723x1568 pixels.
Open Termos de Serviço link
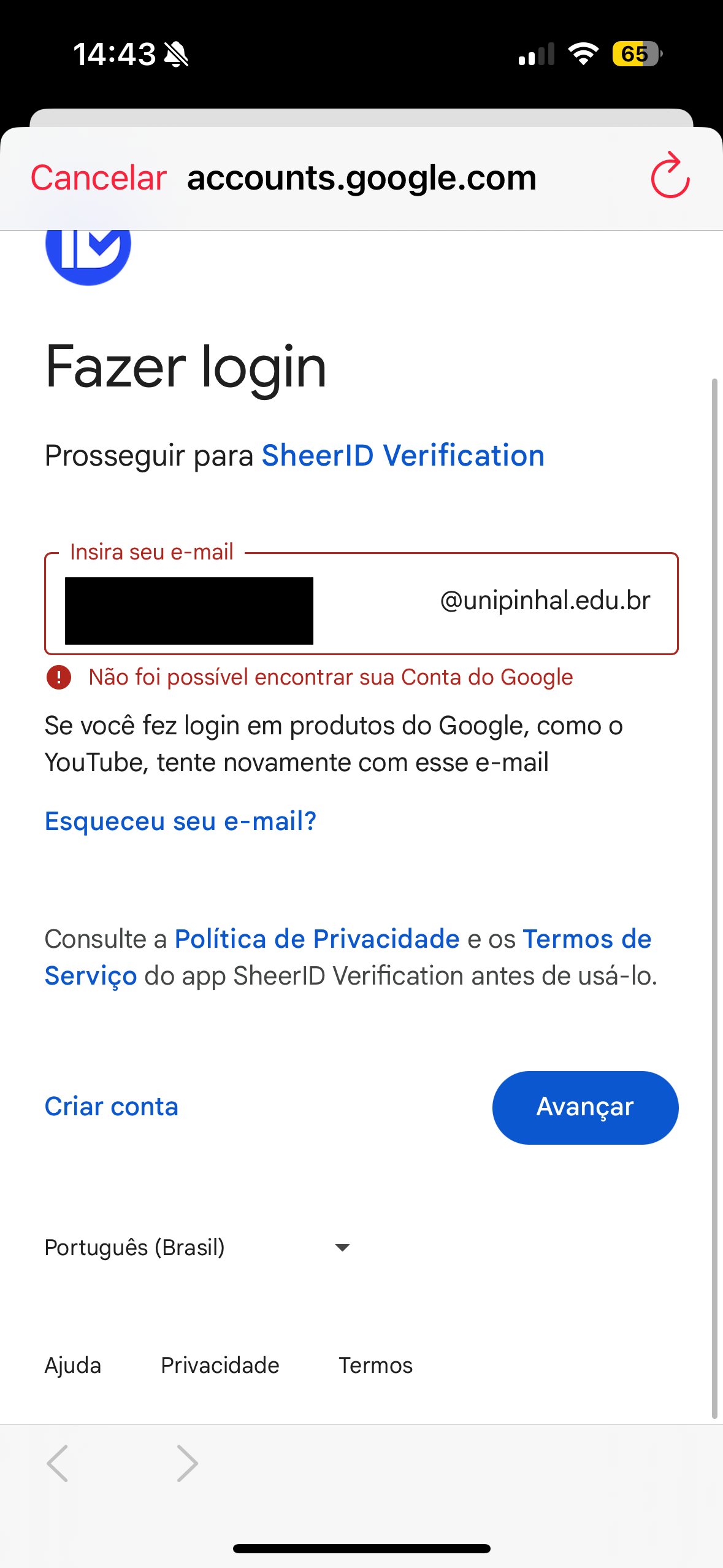[586, 939]
